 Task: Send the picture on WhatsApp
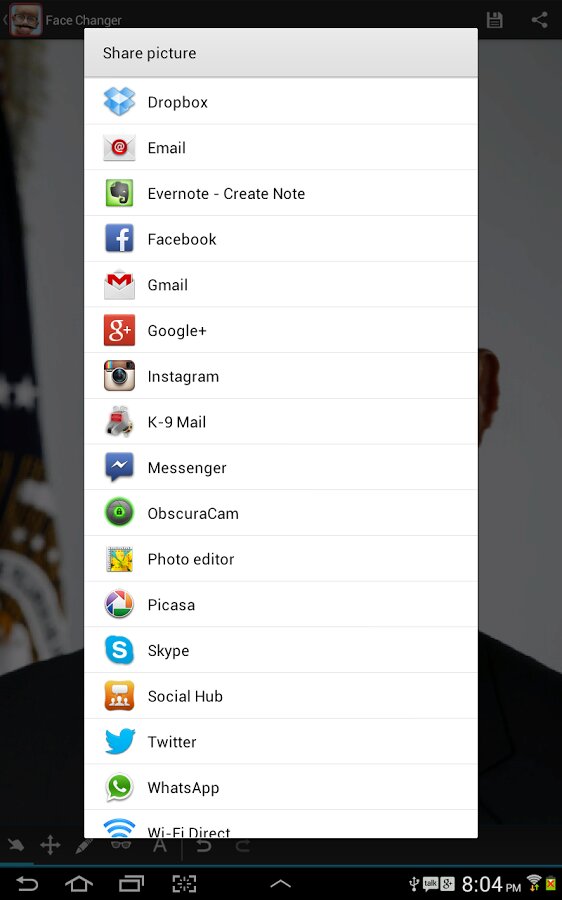coord(281,788)
